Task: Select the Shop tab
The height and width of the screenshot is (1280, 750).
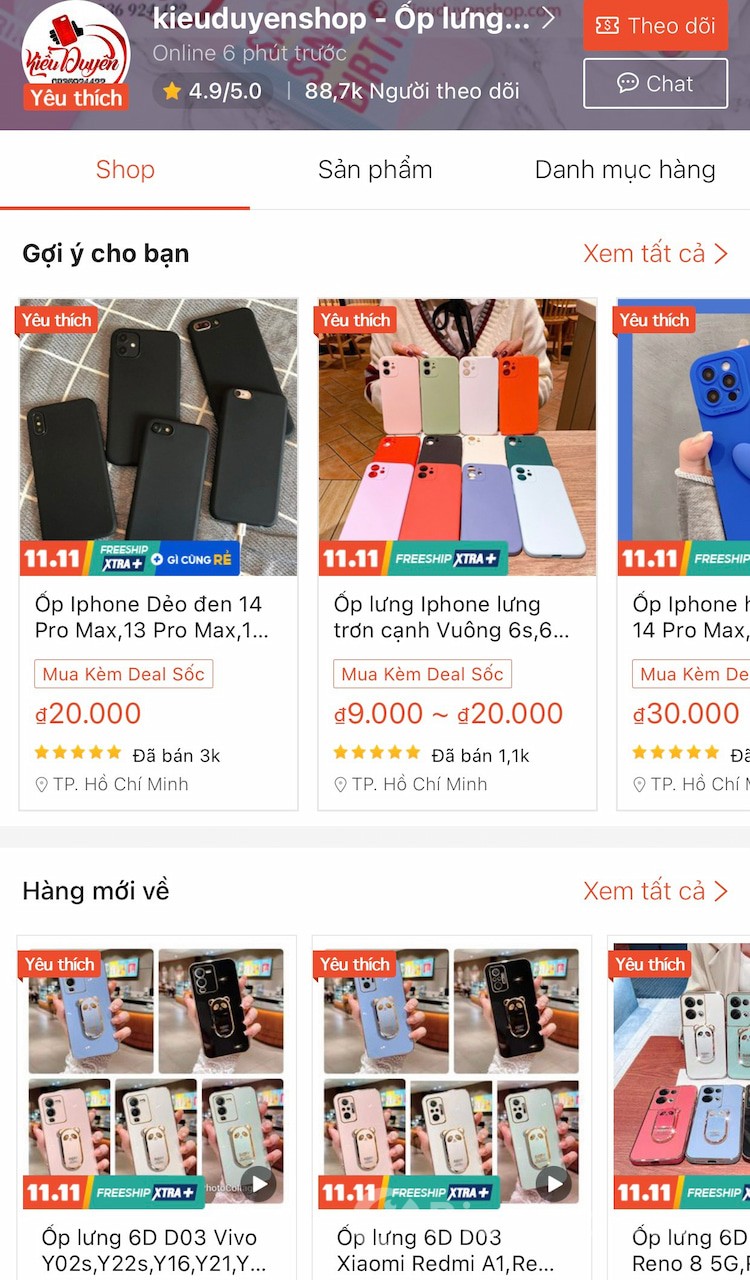Action: pyautogui.click(x=125, y=170)
